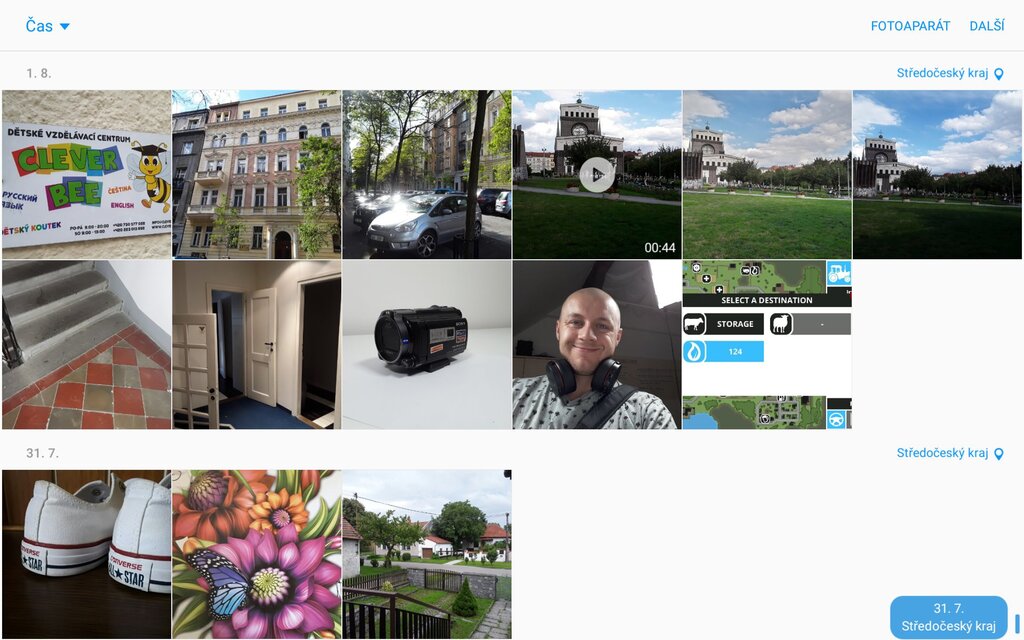The height and width of the screenshot is (640, 1024).
Task: Open the apartment building facade photo
Action: click(x=256, y=175)
